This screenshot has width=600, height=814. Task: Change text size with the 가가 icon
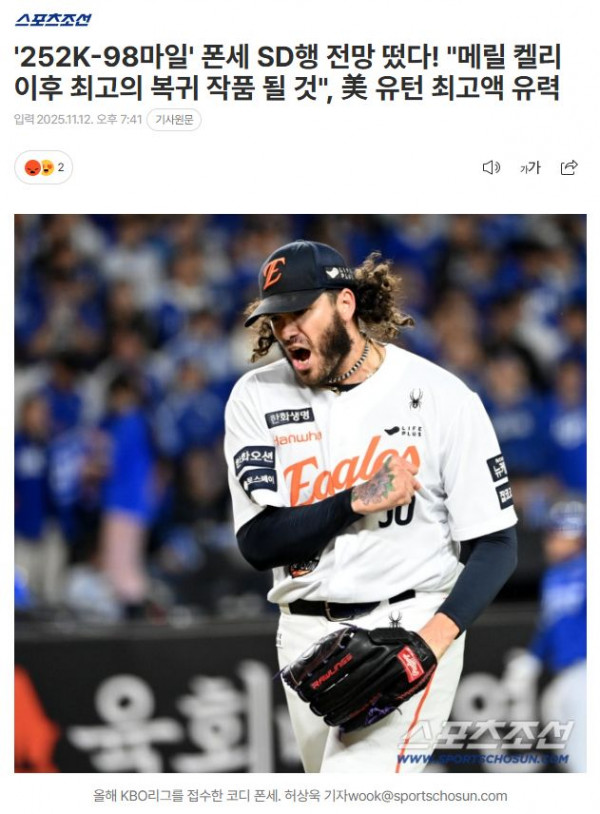coord(530,168)
